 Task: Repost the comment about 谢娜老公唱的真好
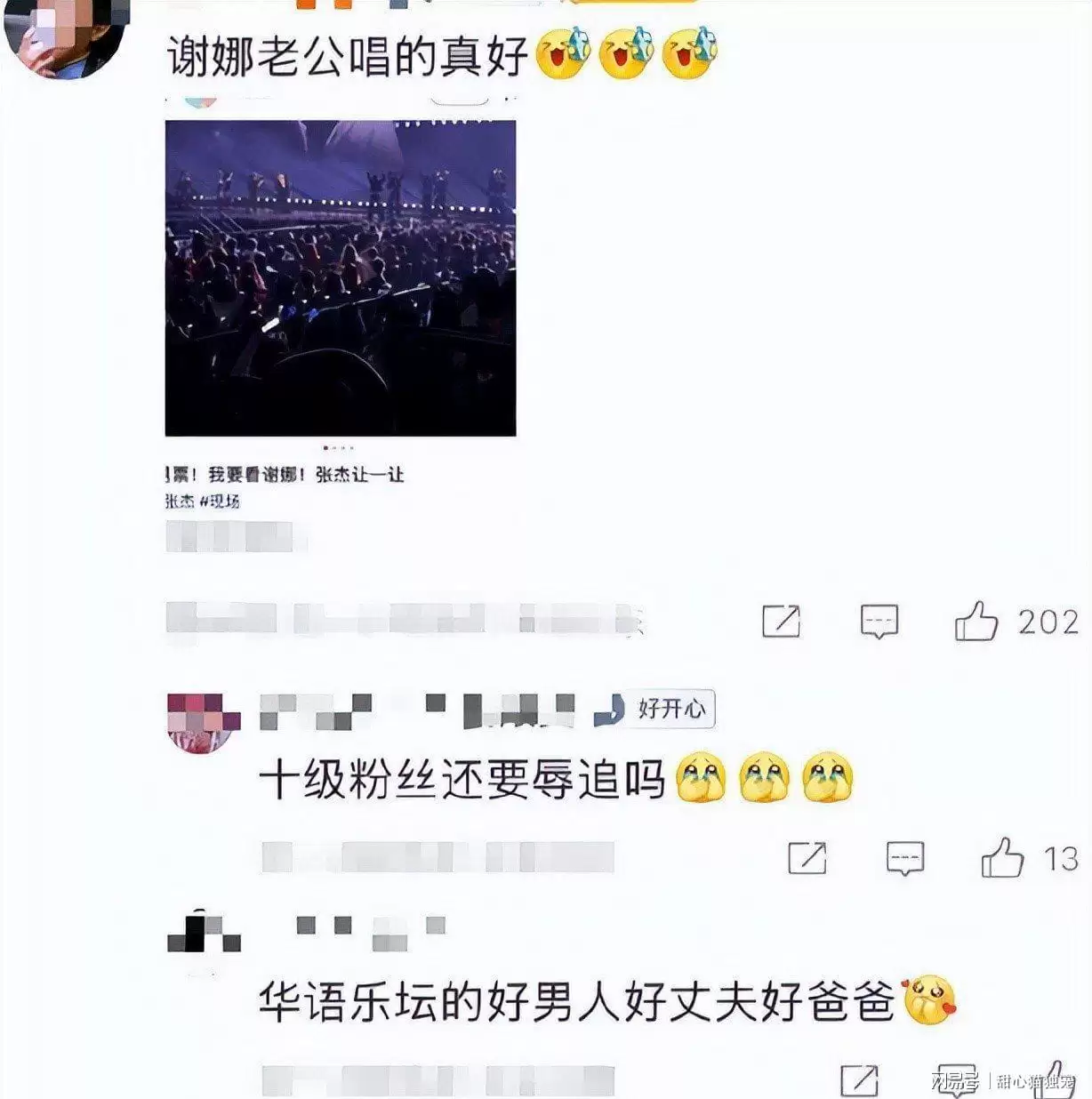click(781, 622)
